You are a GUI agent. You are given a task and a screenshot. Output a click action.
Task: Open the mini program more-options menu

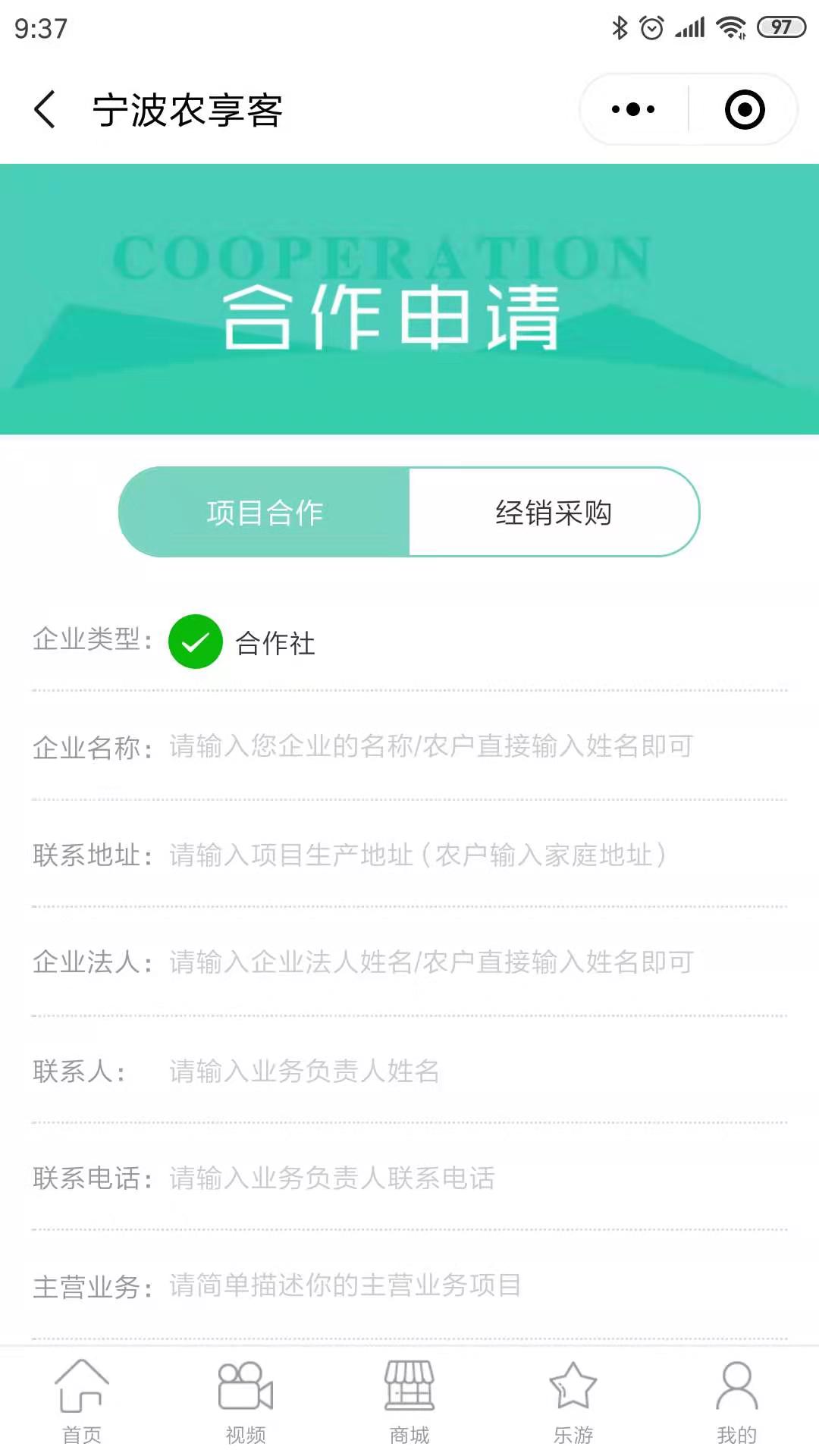pyautogui.click(x=634, y=109)
